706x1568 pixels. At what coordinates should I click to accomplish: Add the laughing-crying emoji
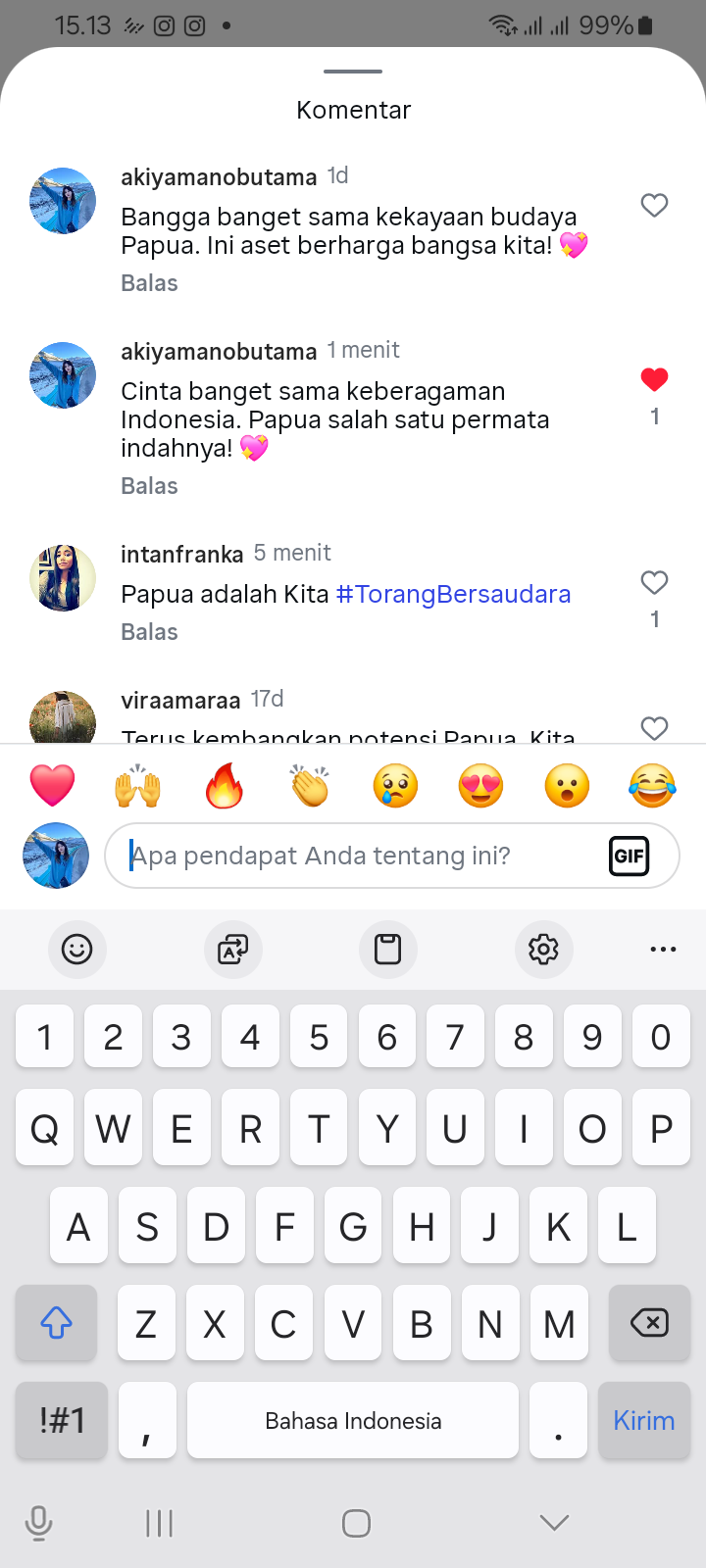652,786
